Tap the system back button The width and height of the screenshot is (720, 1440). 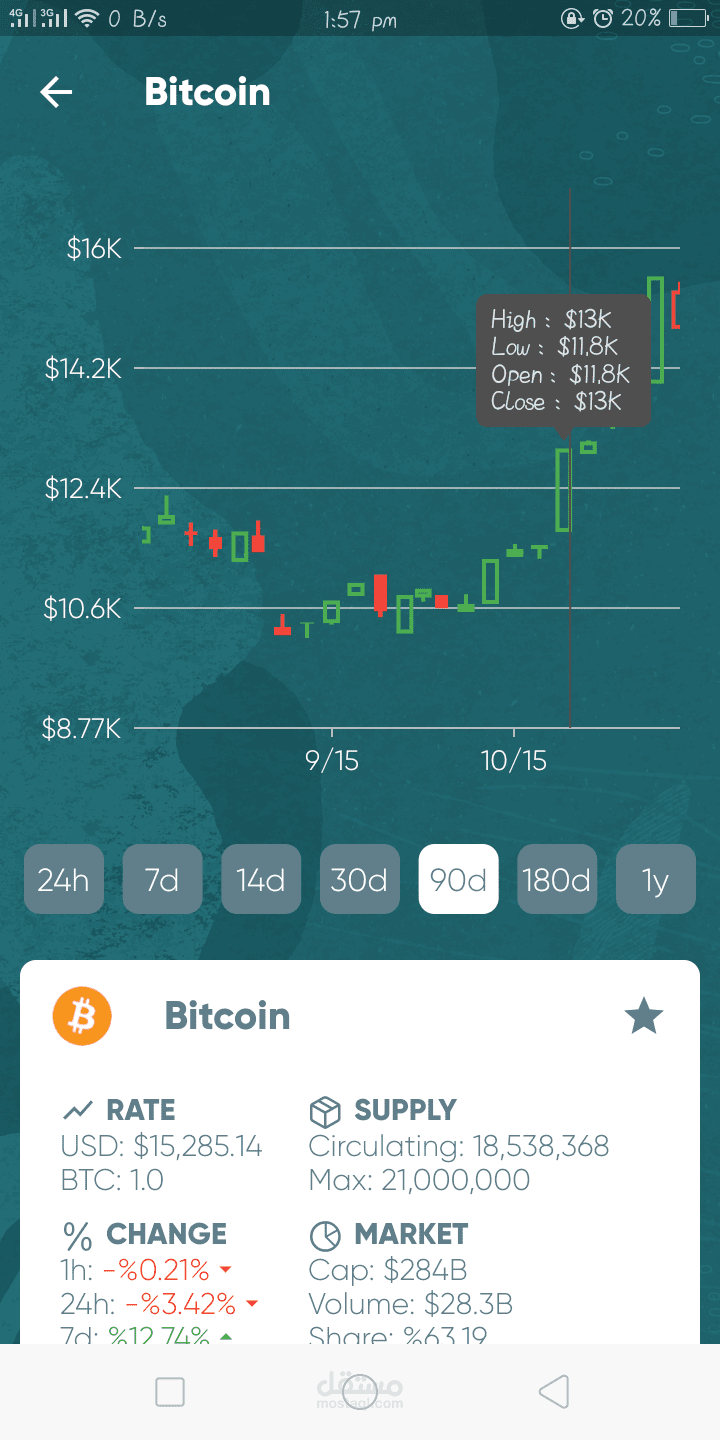pos(554,1391)
